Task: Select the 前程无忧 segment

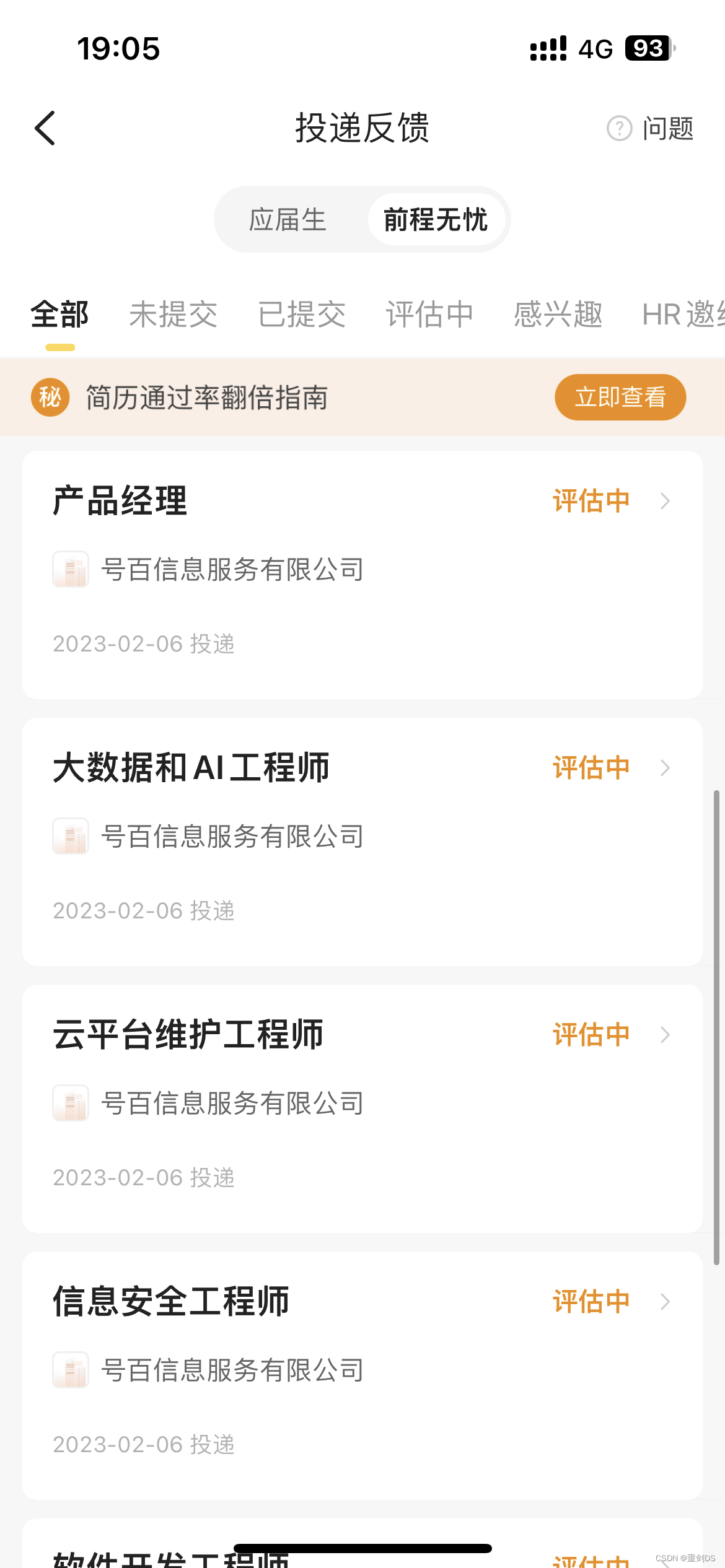Action: pyautogui.click(x=436, y=220)
